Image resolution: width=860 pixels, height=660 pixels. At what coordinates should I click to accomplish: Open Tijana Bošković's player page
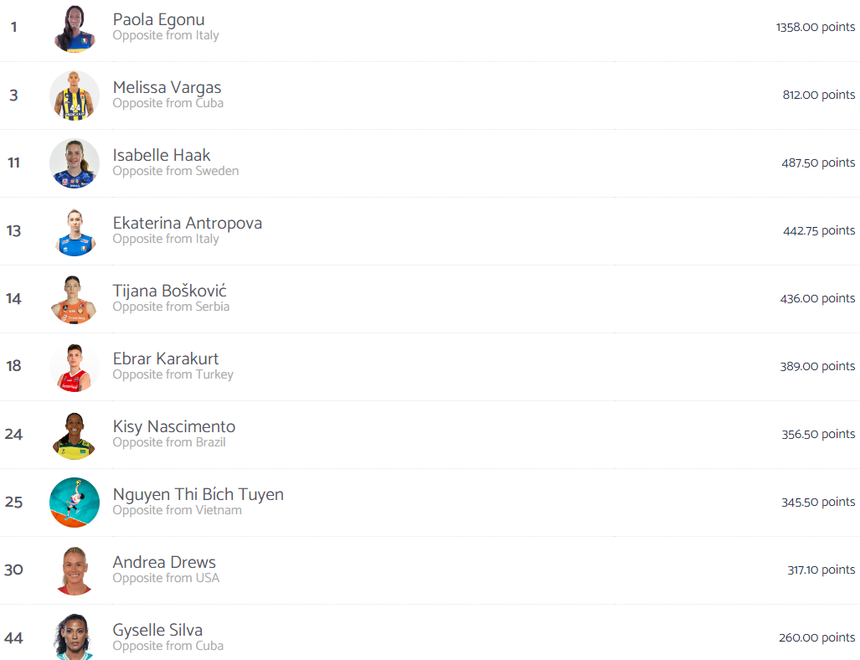coord(170,291)
